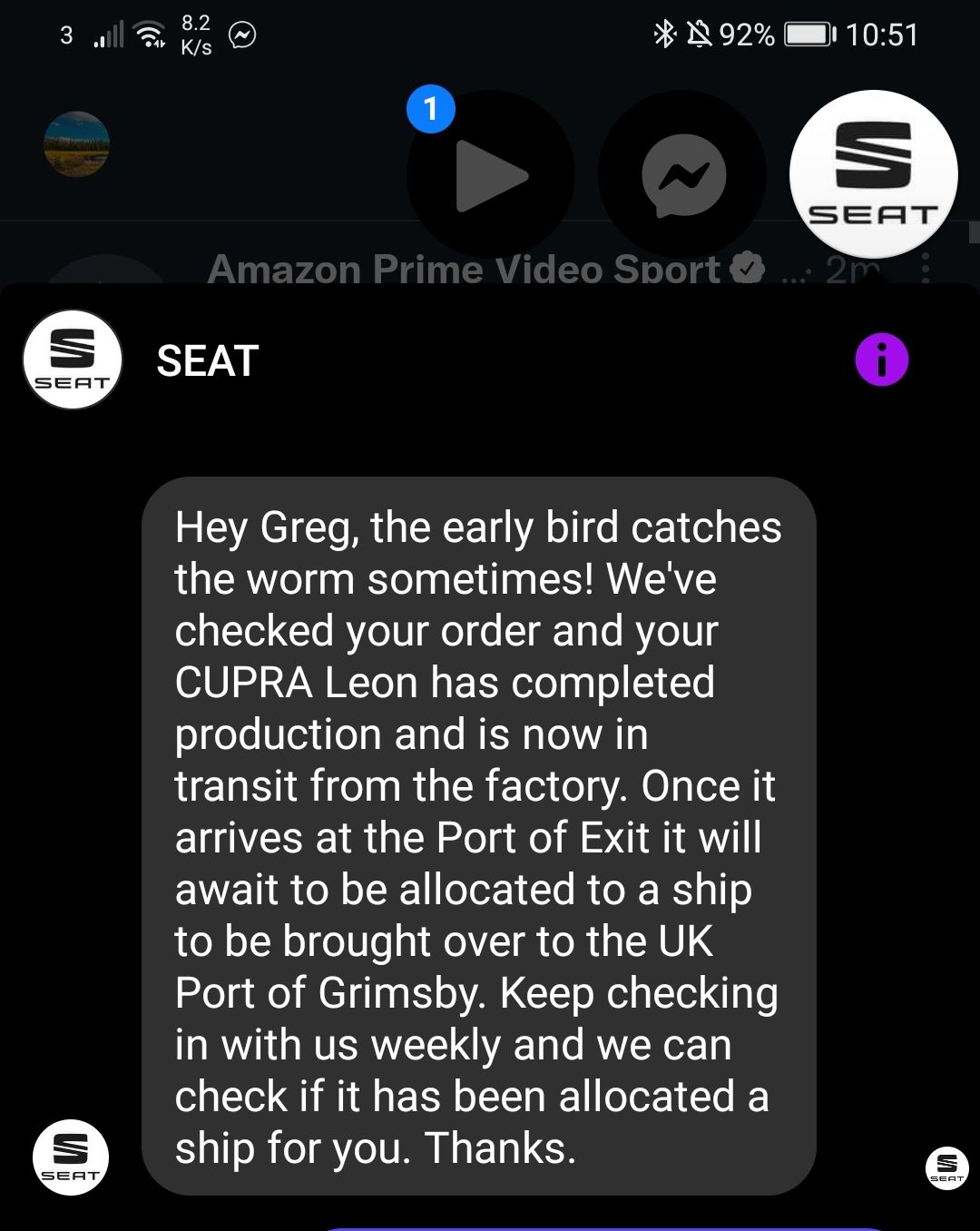Open SEAT profile from header avatar
The width and height of the screenshot is (980, 1231).
(x=73, y=360)
